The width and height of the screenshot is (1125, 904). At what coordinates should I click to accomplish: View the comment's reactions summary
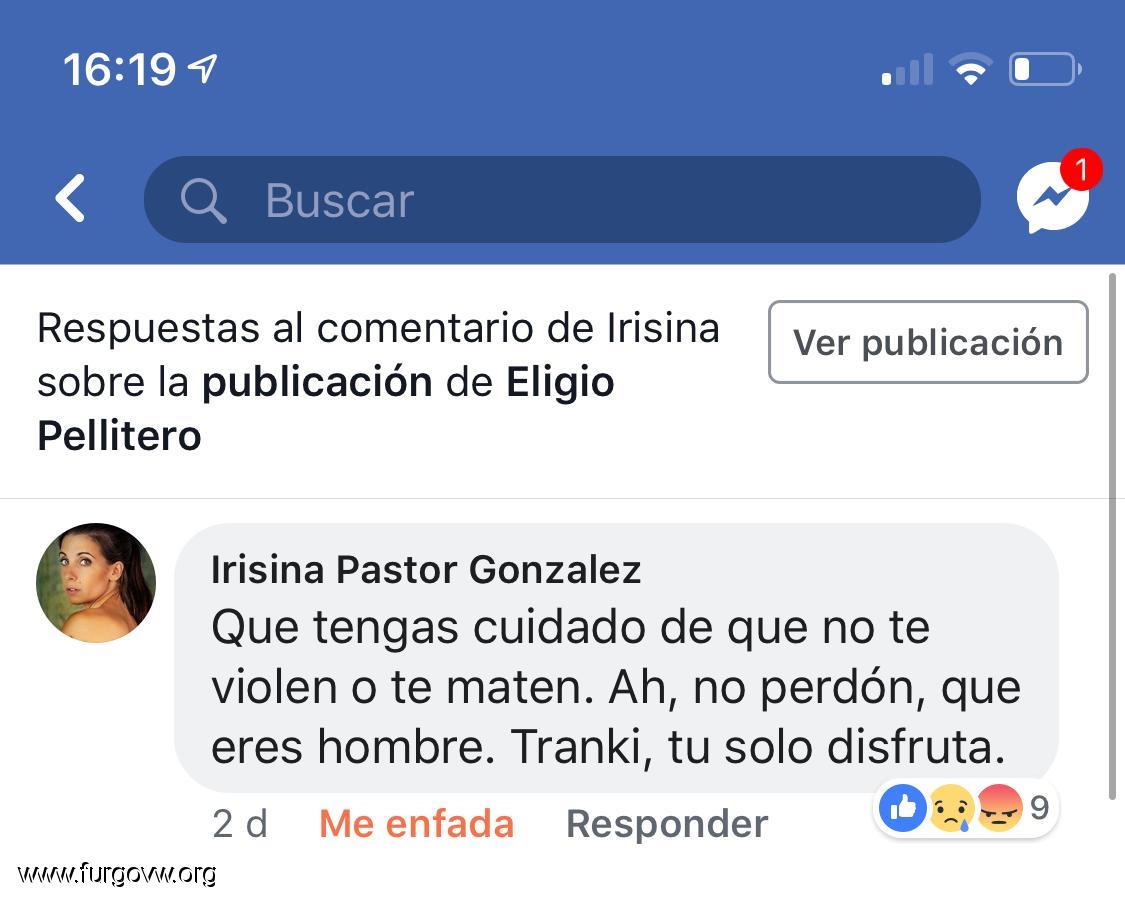(965, 808)
